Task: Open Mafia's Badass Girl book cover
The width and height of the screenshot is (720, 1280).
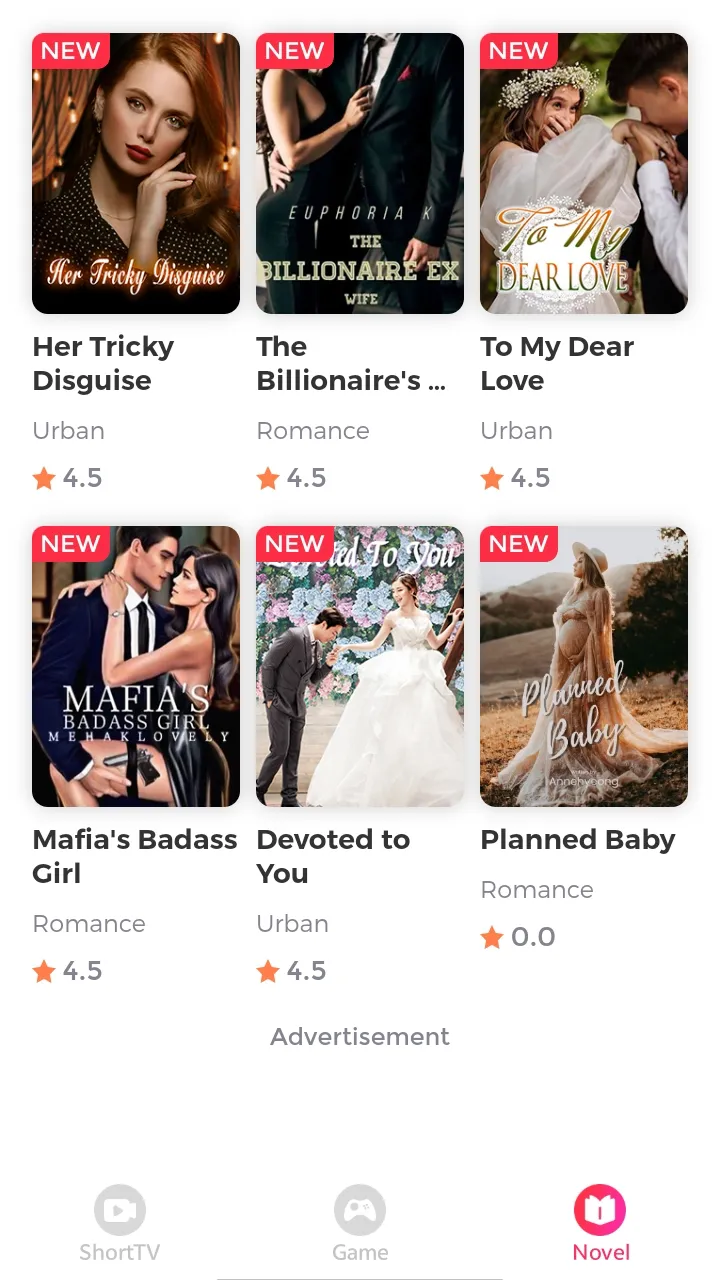Action: tap(136, 667)
